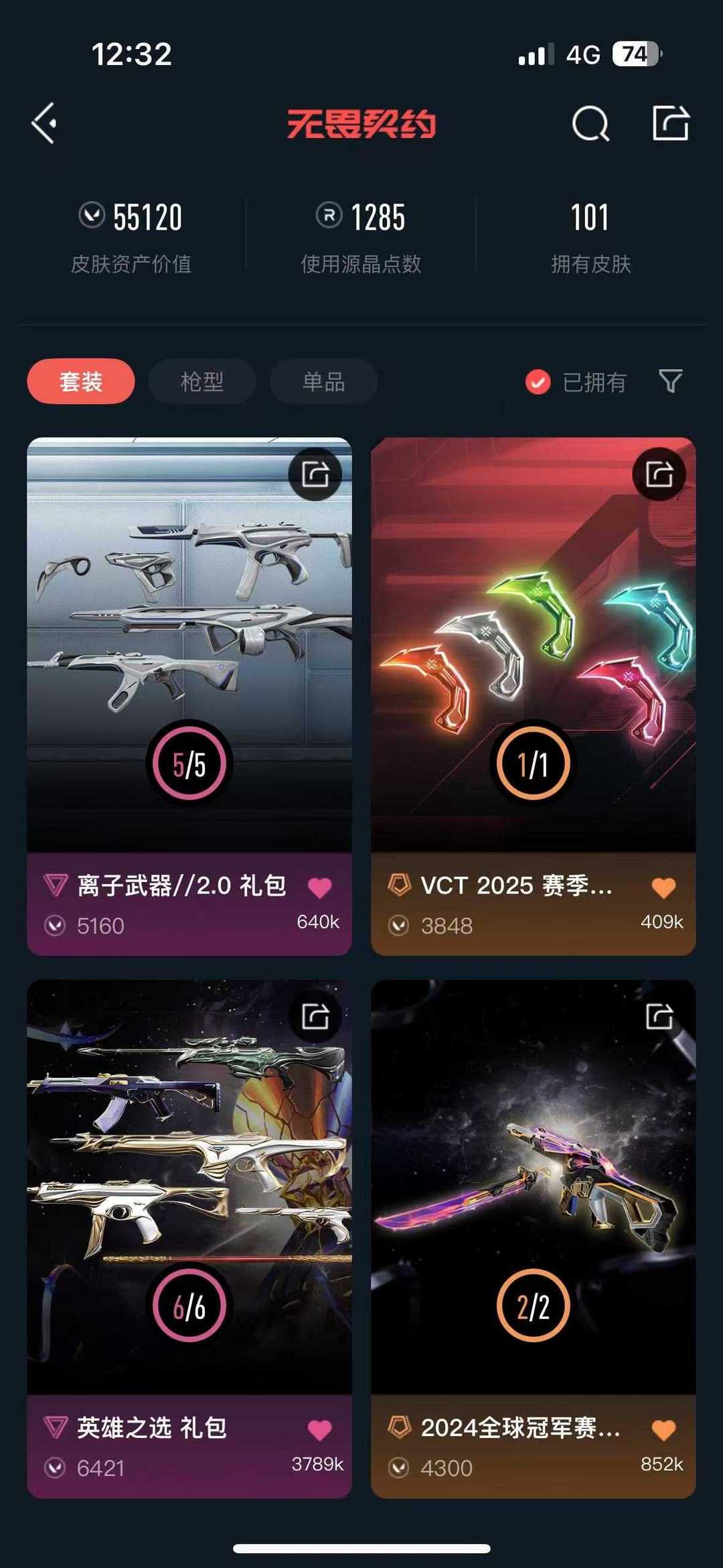Viewport: 723px width, 1568px height.
Task: Select the 套装 tab
Action: pyautogui.click(x=81, y=382)
